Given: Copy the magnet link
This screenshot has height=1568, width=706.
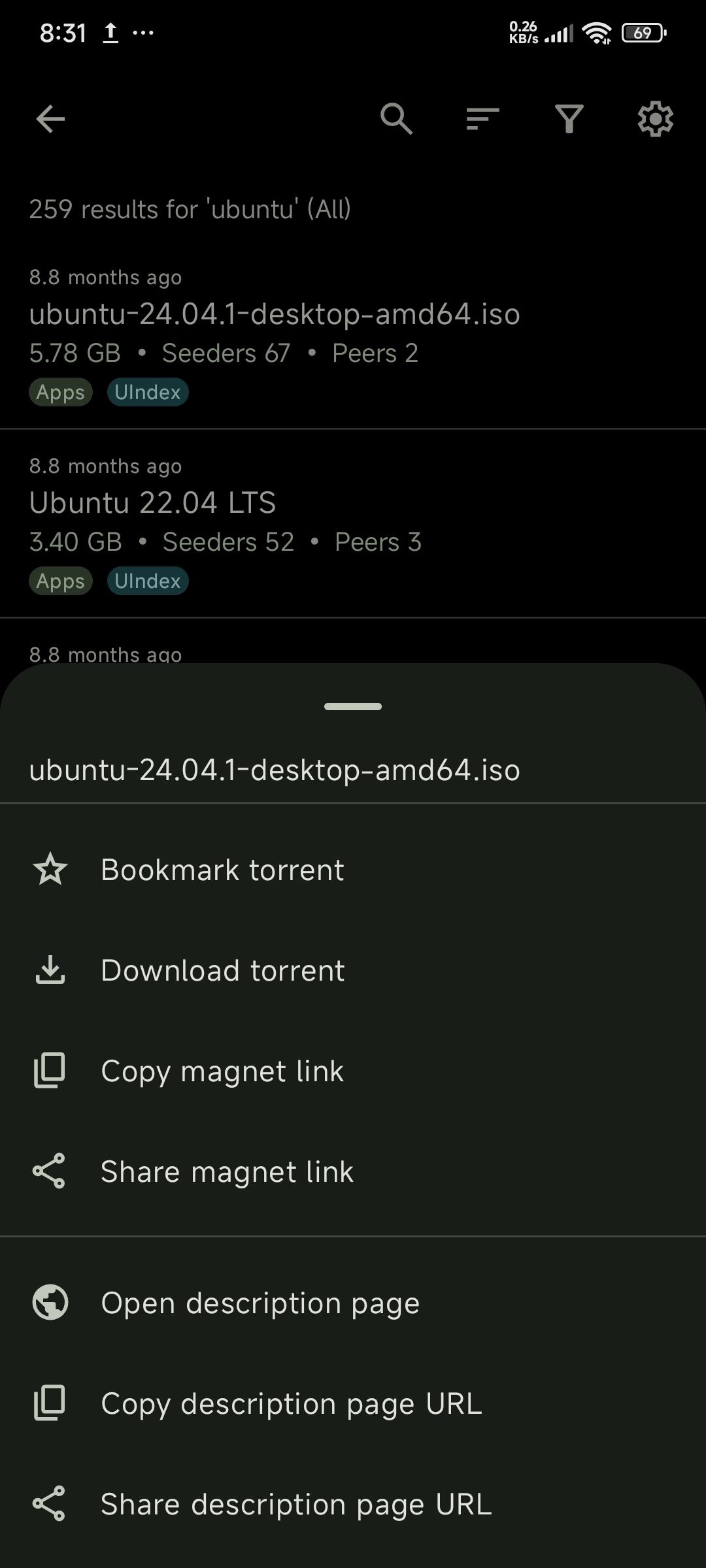Looking at the screenshot, I should [222, 1071].
